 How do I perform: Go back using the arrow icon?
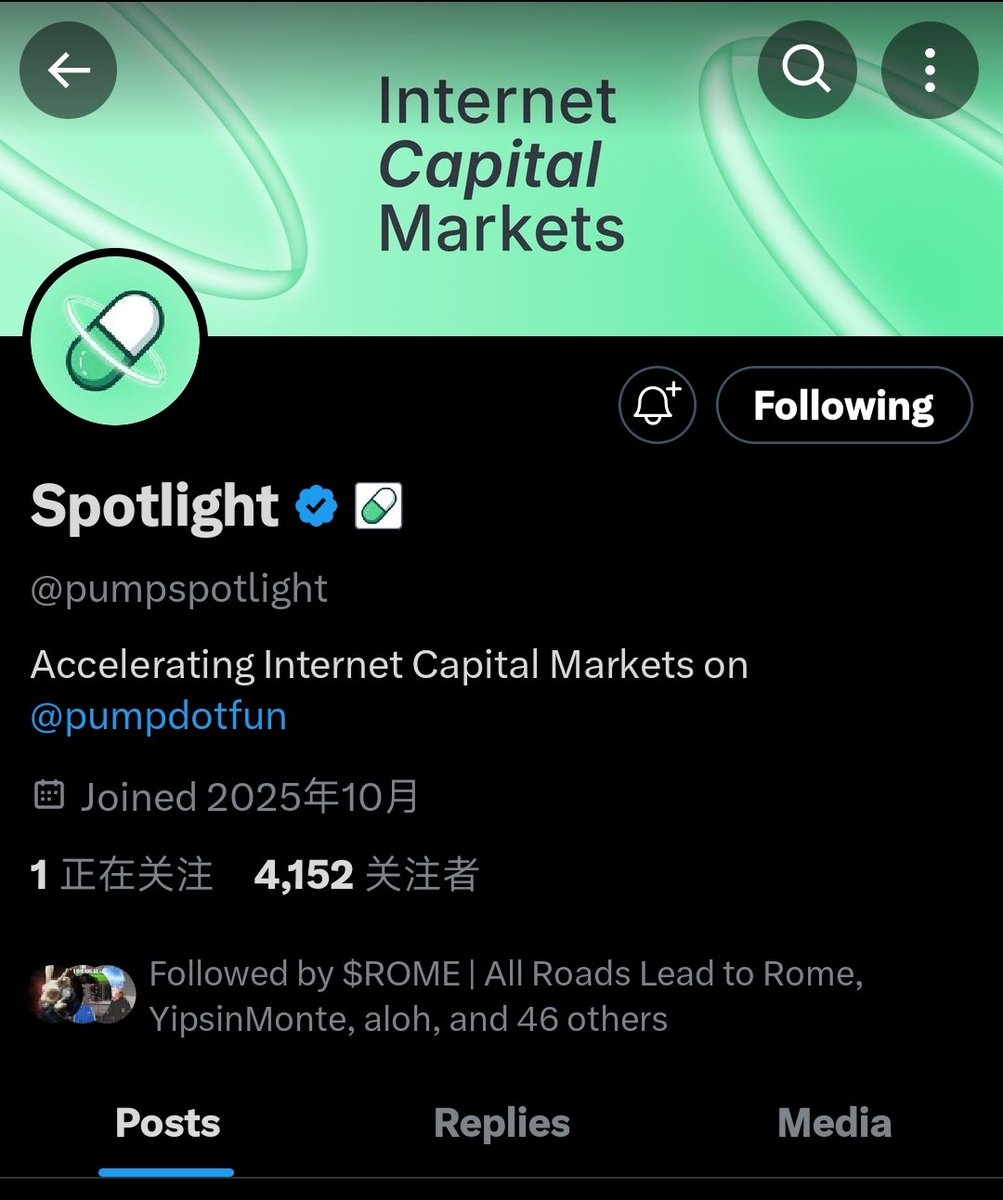(x=69, y=70)
